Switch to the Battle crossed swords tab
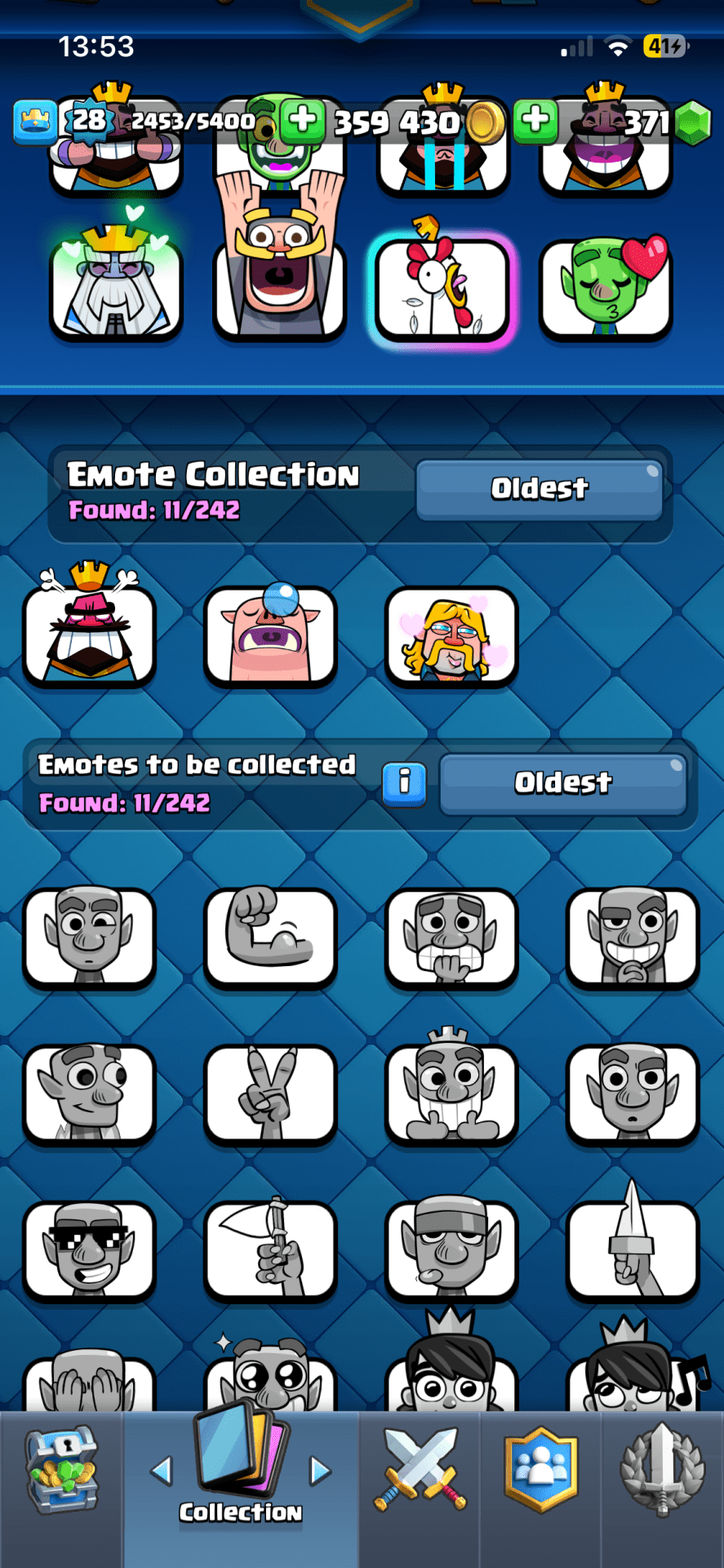This screenshot has height=1568, width=724. pyautogui.click(x=420, y=1470)
